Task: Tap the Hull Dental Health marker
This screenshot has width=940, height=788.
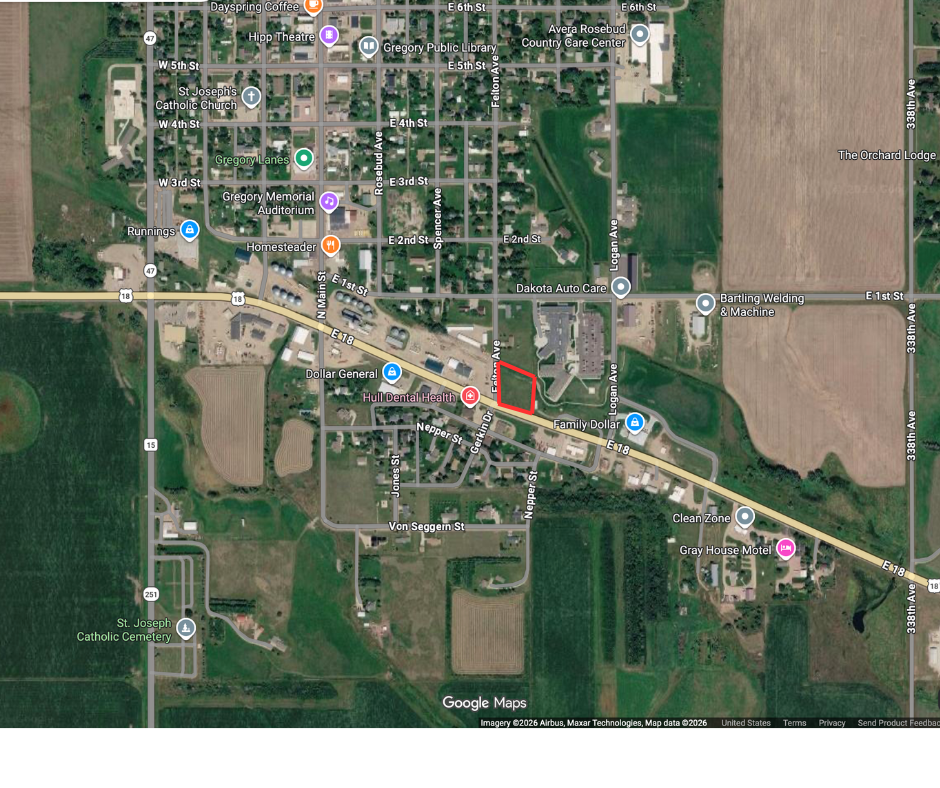Action: (x=470, y=397)
